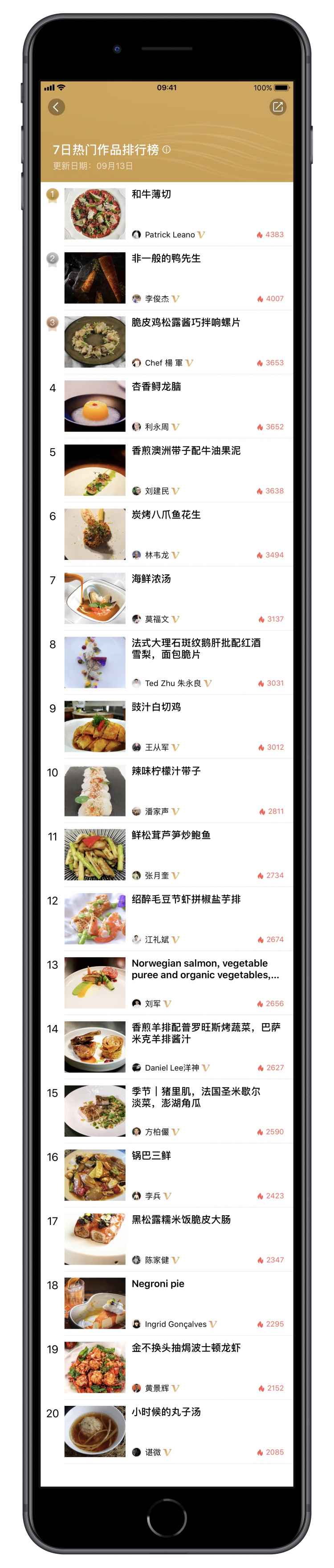Open 脆皮鸡松露酱巧拌响螺片 by Chef 楊軍

[x=186, y=323]
